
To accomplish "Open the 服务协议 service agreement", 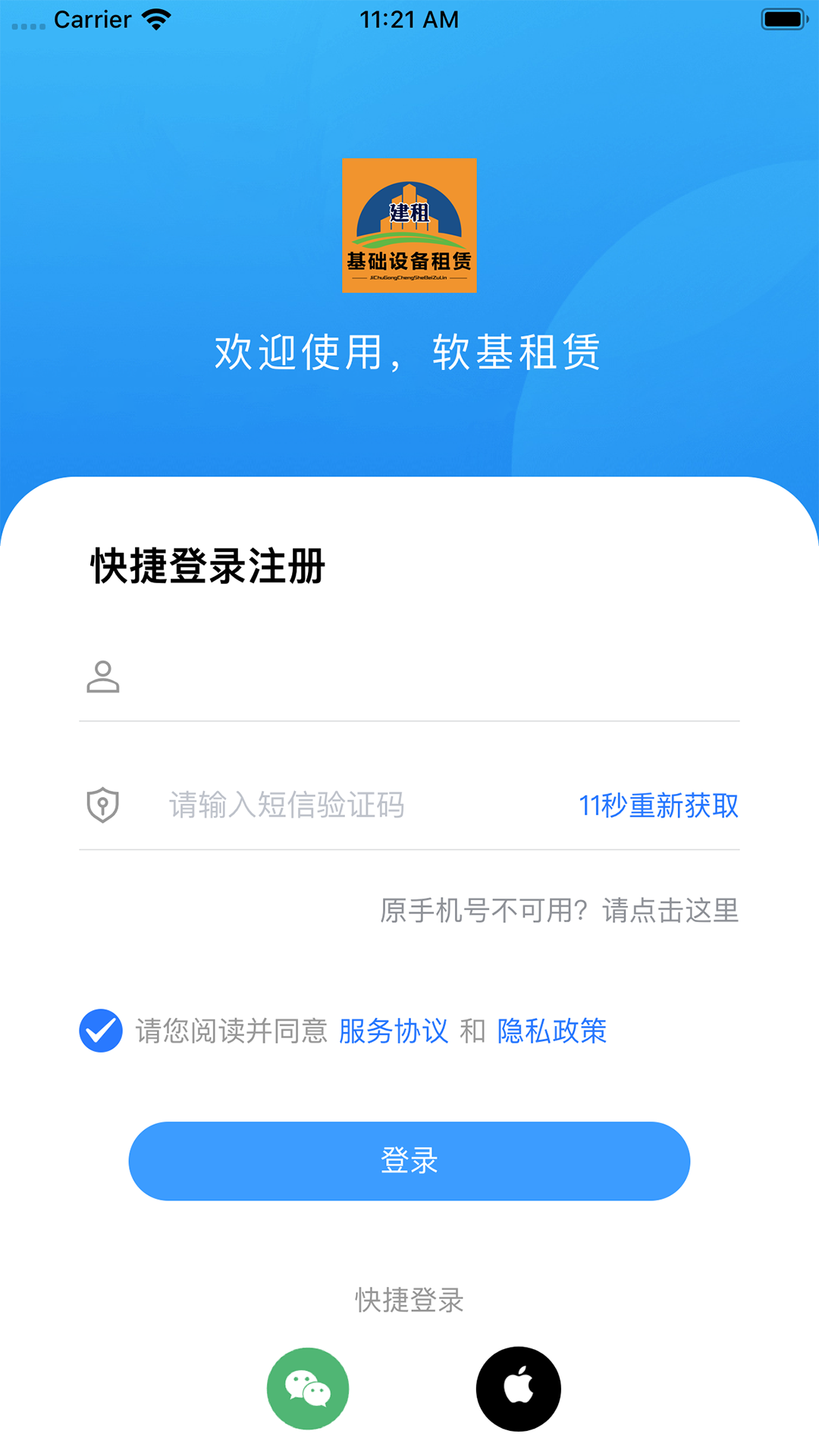I will pyautogui.click(x=393, y=1031).
